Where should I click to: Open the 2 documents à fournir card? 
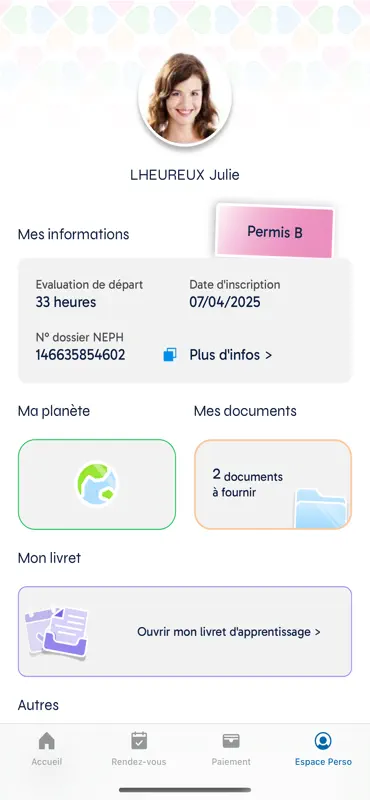point(273,484)
